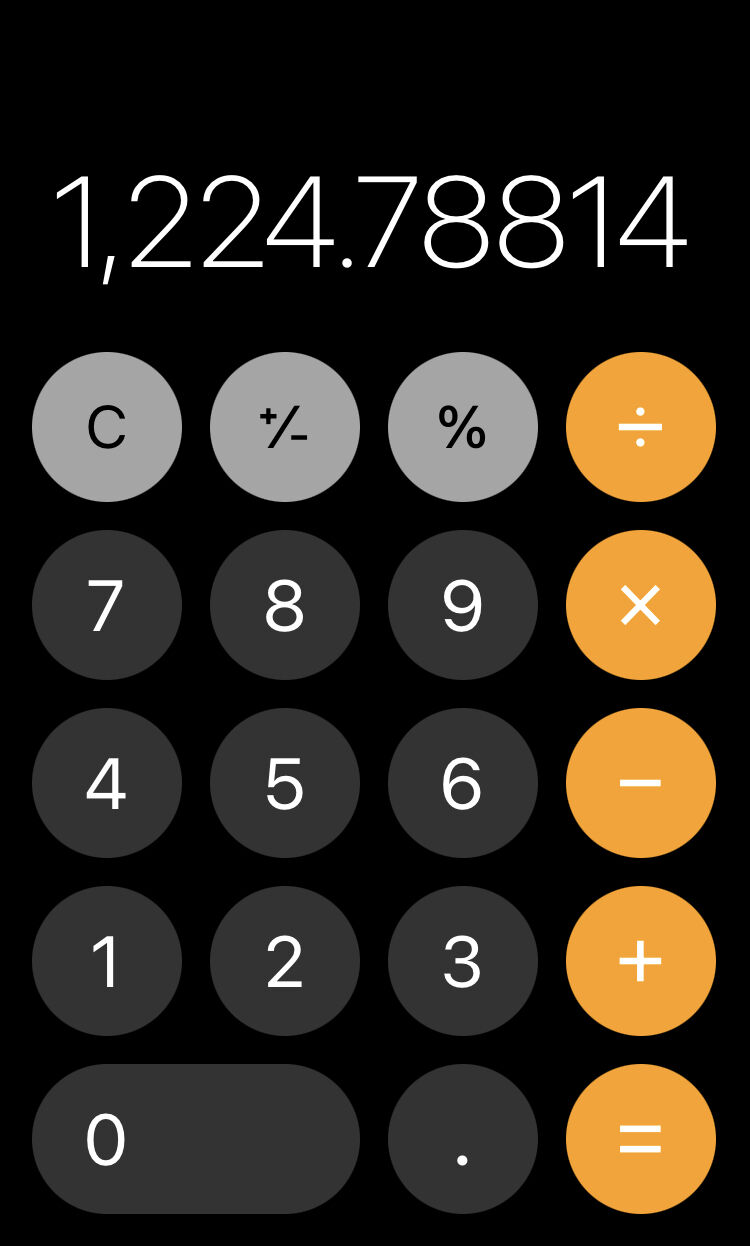The width and height of the screenshot is (750, 1246).
Task: Toggle the sign with the +/- key
Action: (285, 427)
